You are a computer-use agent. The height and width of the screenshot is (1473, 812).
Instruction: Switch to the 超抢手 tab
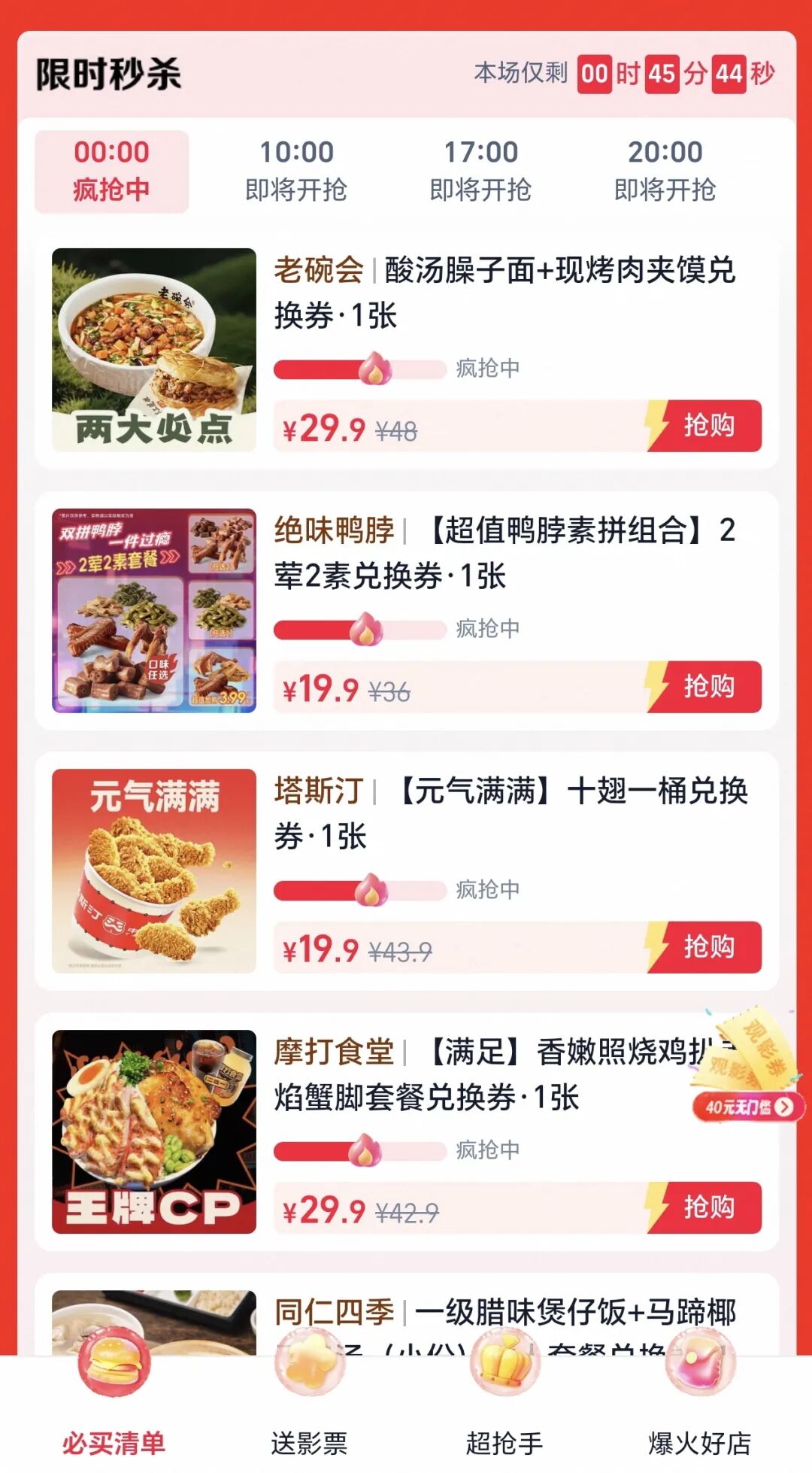tap(504, 1414)
